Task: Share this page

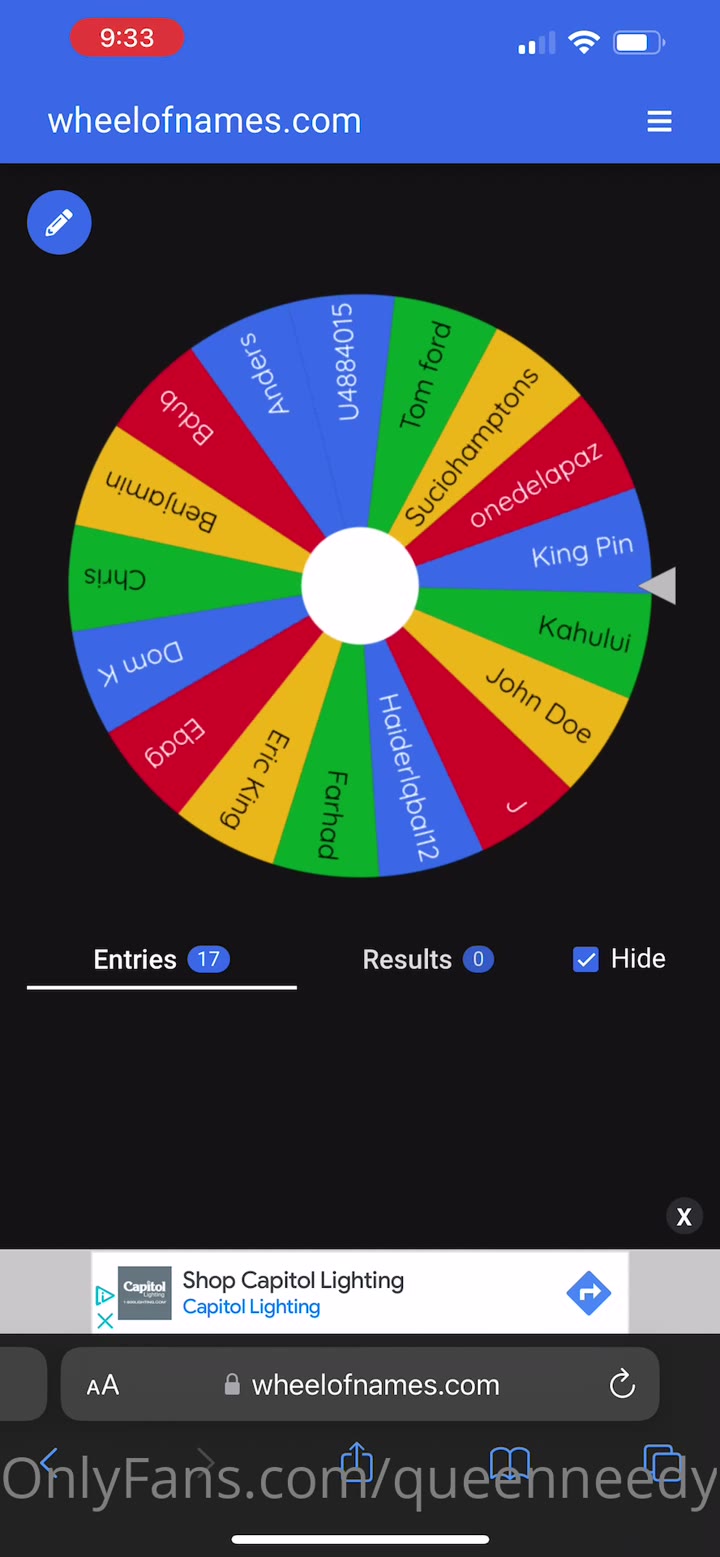Action: pyautogui.click(x=357, y=1463)
